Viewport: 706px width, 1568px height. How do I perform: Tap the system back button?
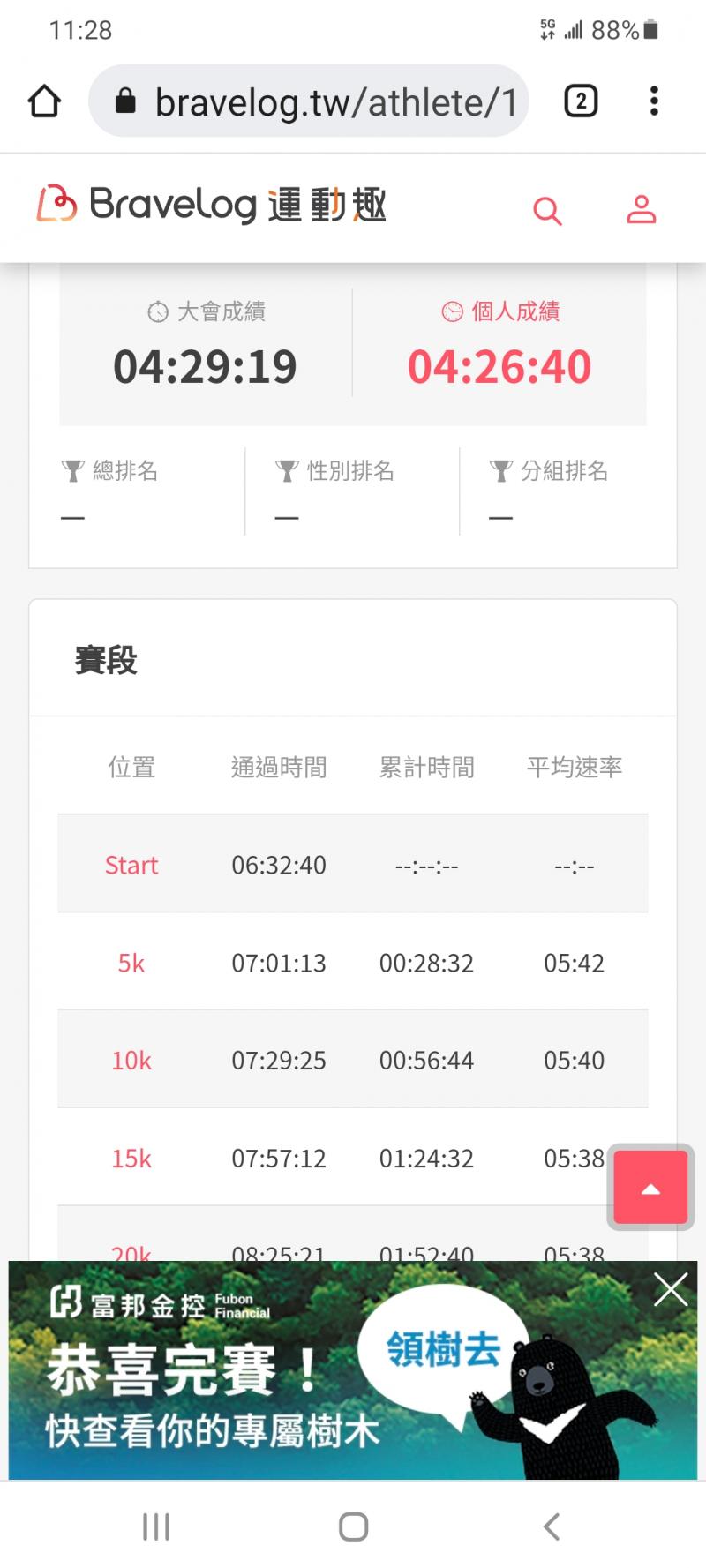(552, 1527)
